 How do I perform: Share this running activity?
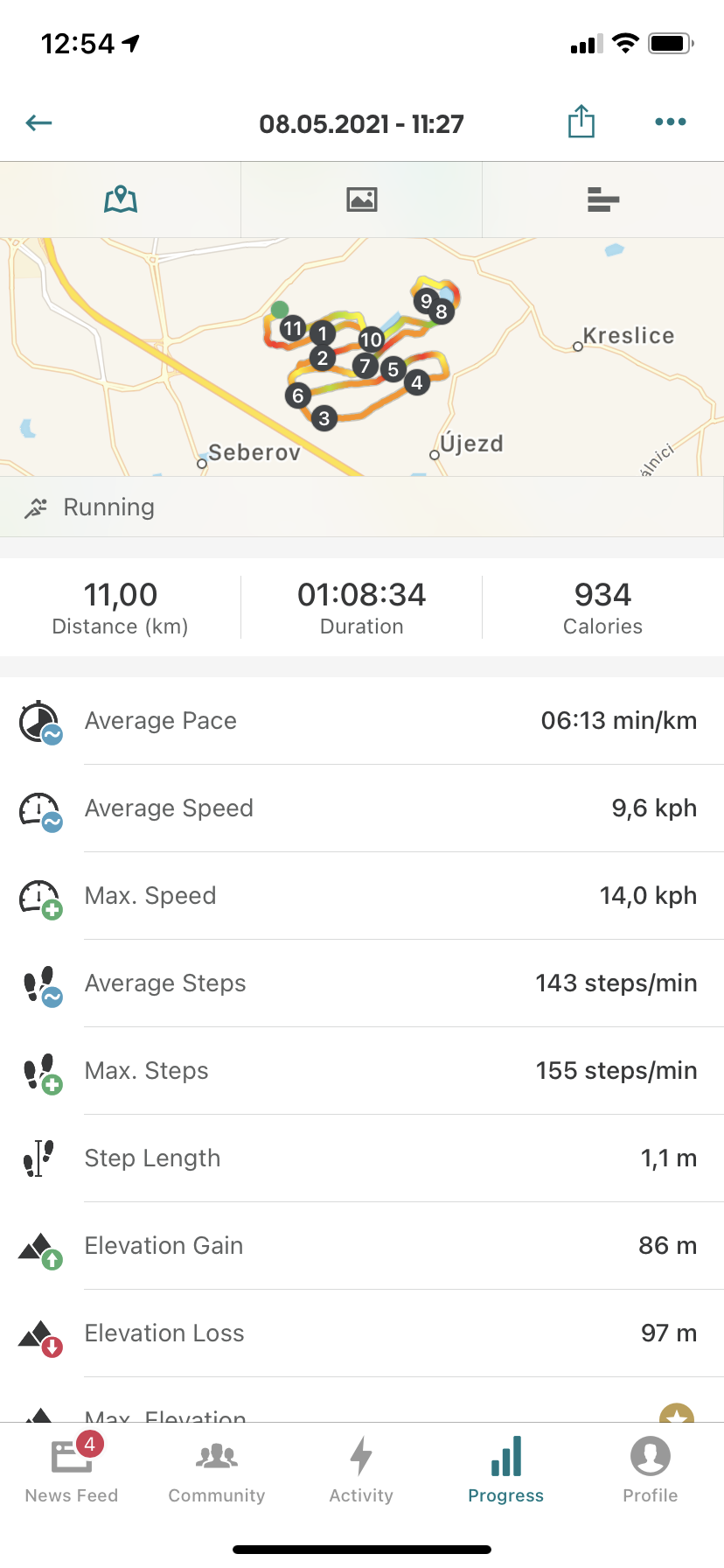coord(581,122)
